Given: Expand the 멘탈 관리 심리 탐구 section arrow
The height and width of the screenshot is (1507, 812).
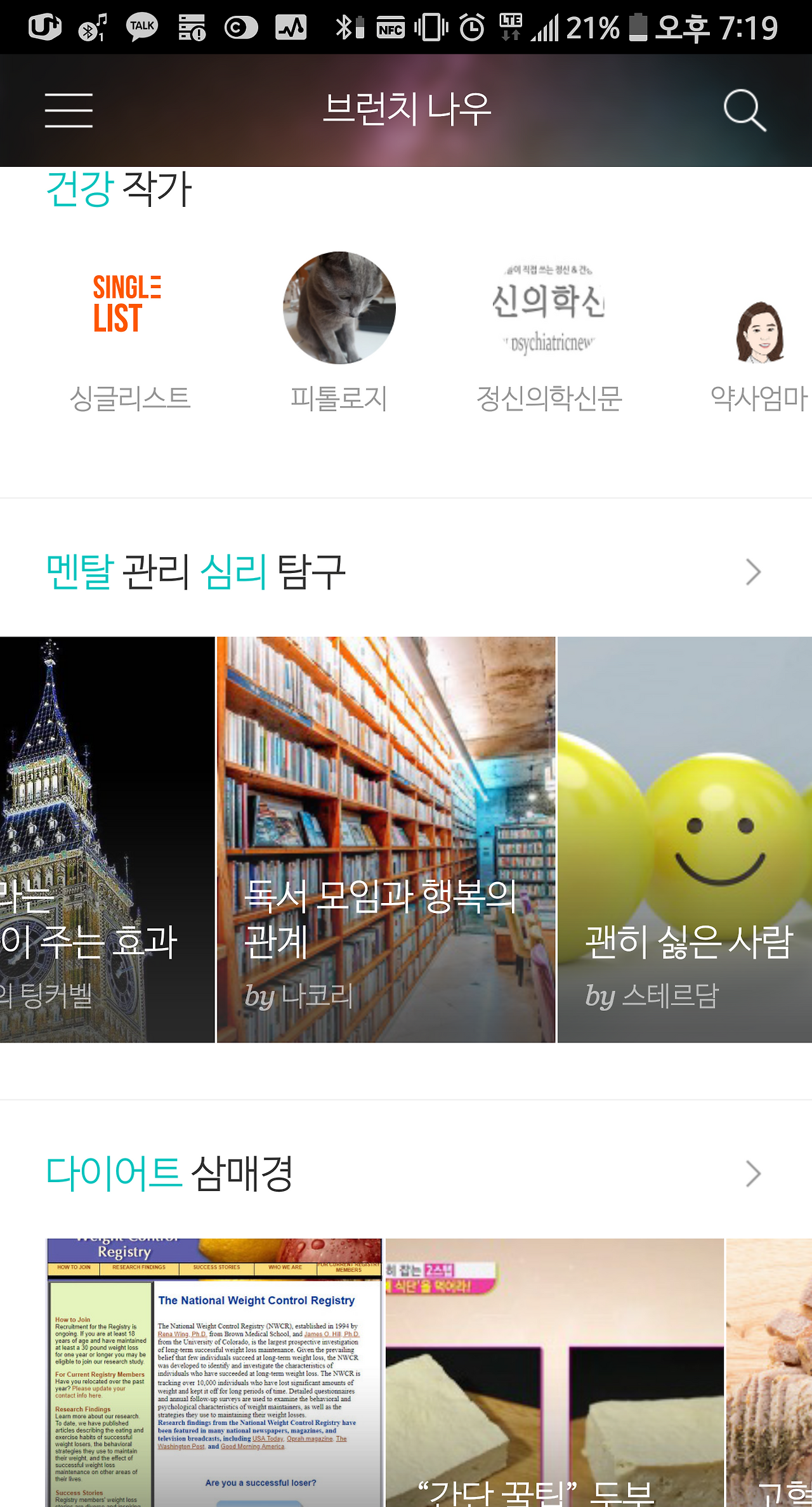Looking at the screenshot, I should [753, 572].
